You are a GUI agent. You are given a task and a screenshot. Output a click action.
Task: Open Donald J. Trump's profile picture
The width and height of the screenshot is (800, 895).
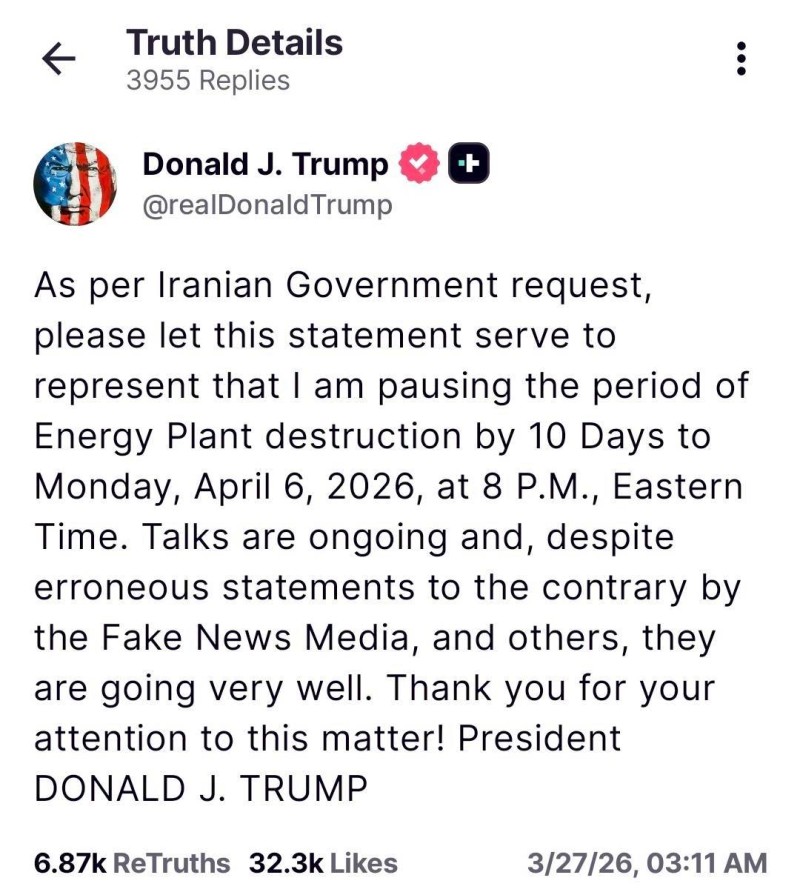coord(76,181)
